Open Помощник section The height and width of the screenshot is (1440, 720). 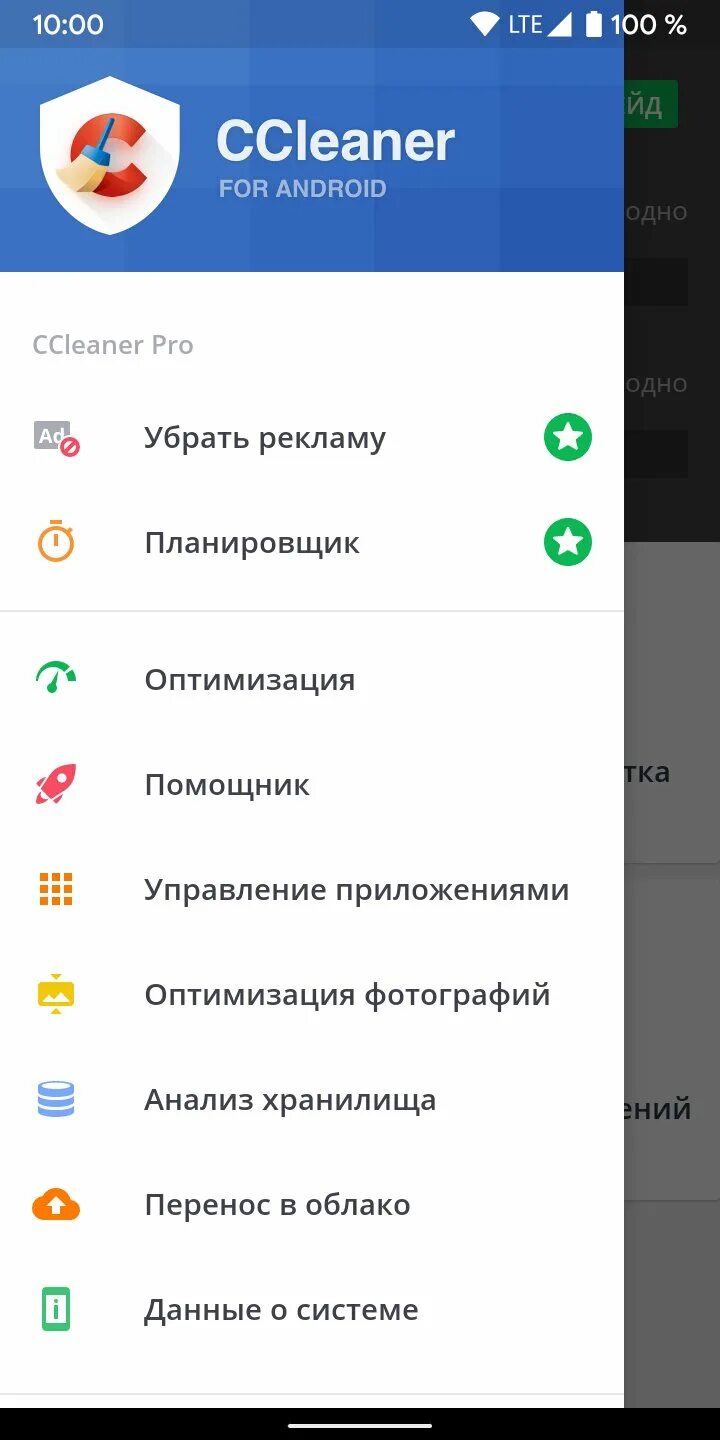point(227,785)
